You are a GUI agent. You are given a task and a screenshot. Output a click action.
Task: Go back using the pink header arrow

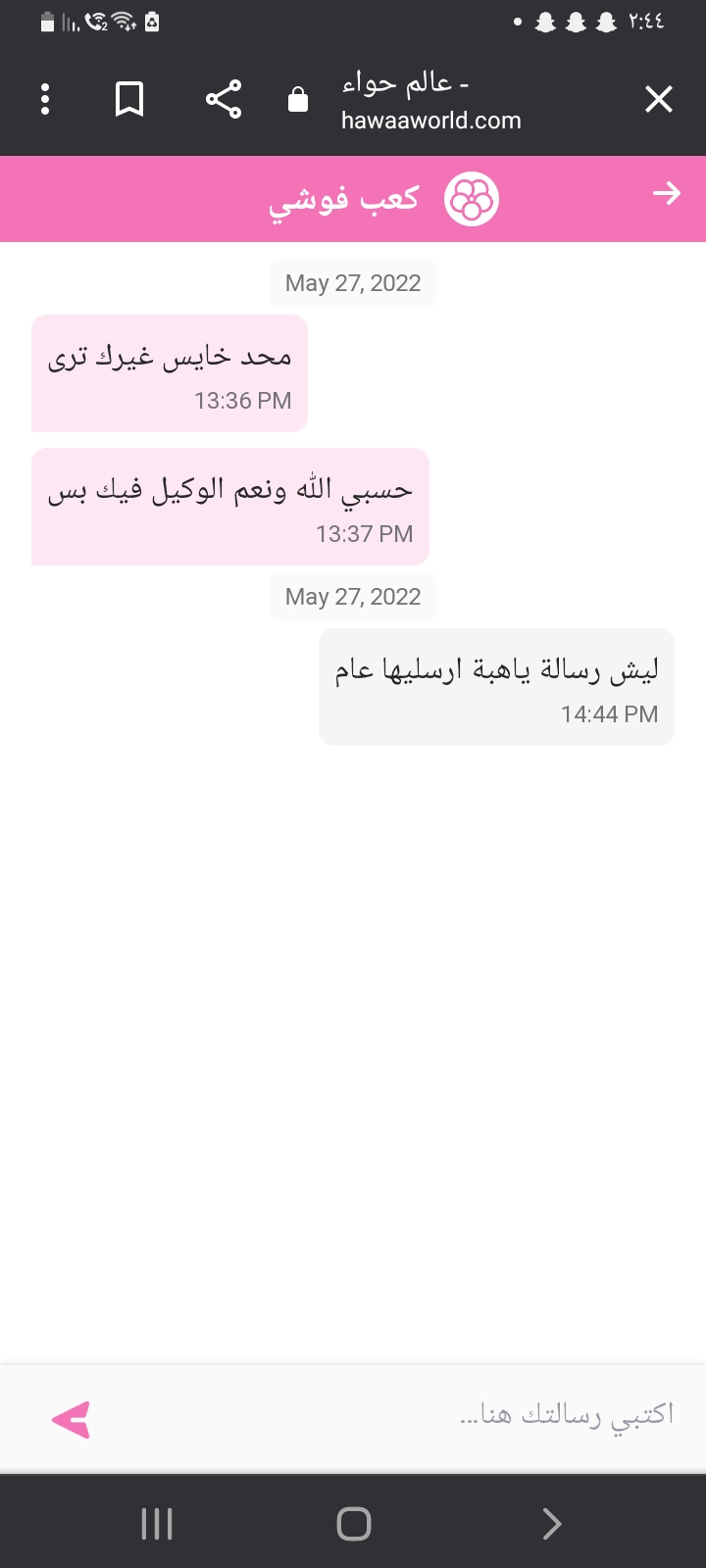click(x=667, y=194)
